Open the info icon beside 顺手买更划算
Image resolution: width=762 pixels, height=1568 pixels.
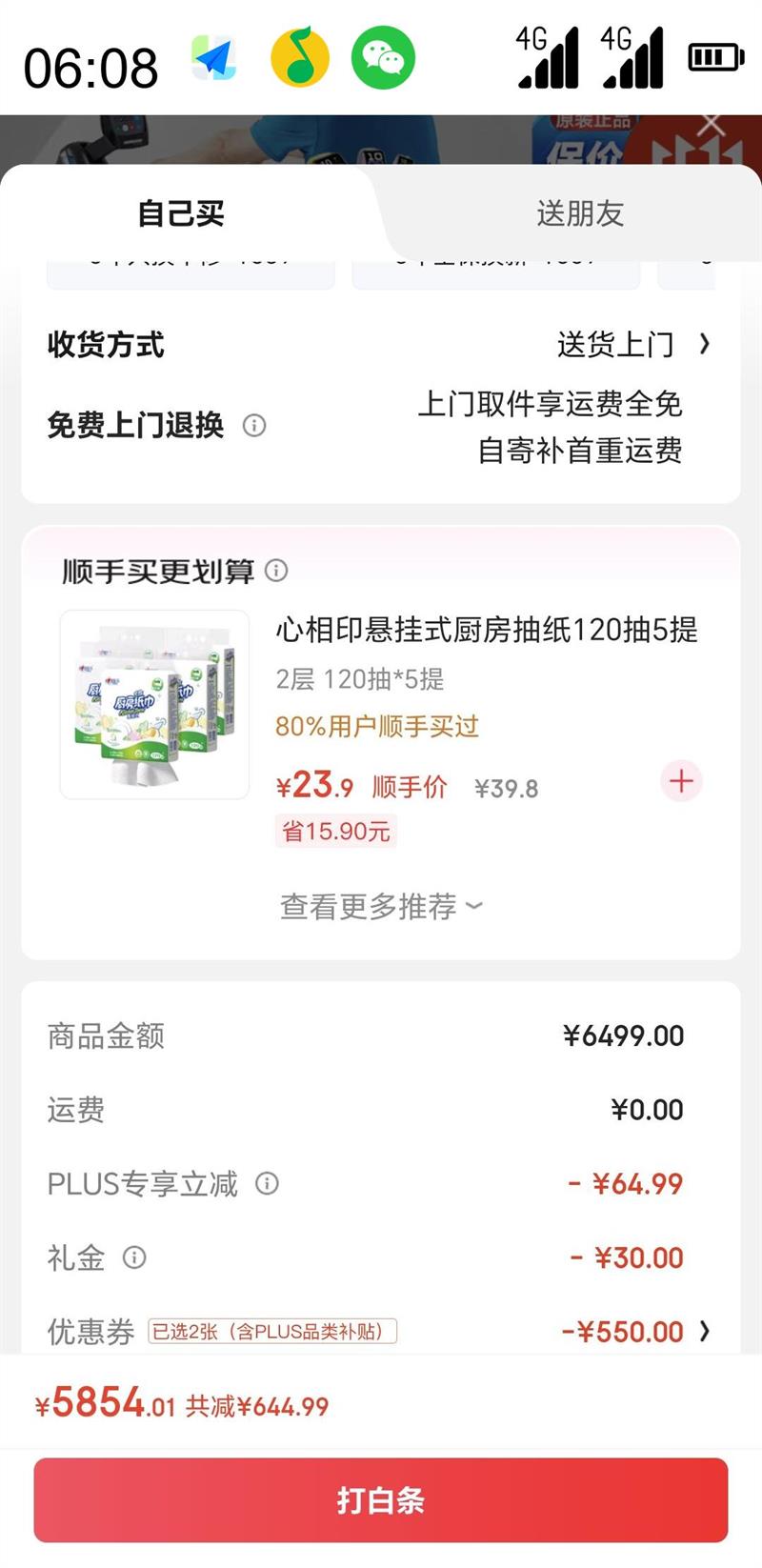point(276,571)
